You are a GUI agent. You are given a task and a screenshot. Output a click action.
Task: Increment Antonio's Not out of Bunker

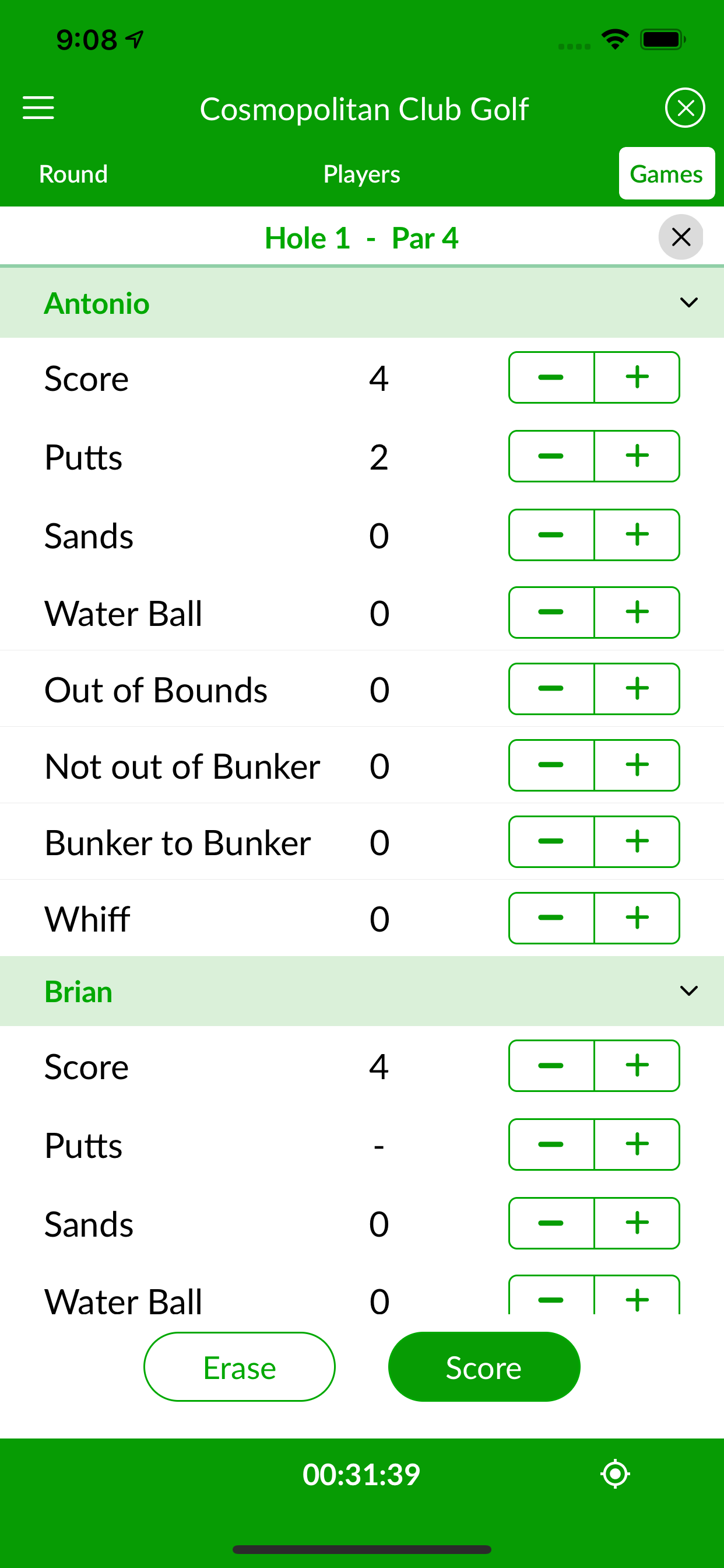[x=637, y=765]
